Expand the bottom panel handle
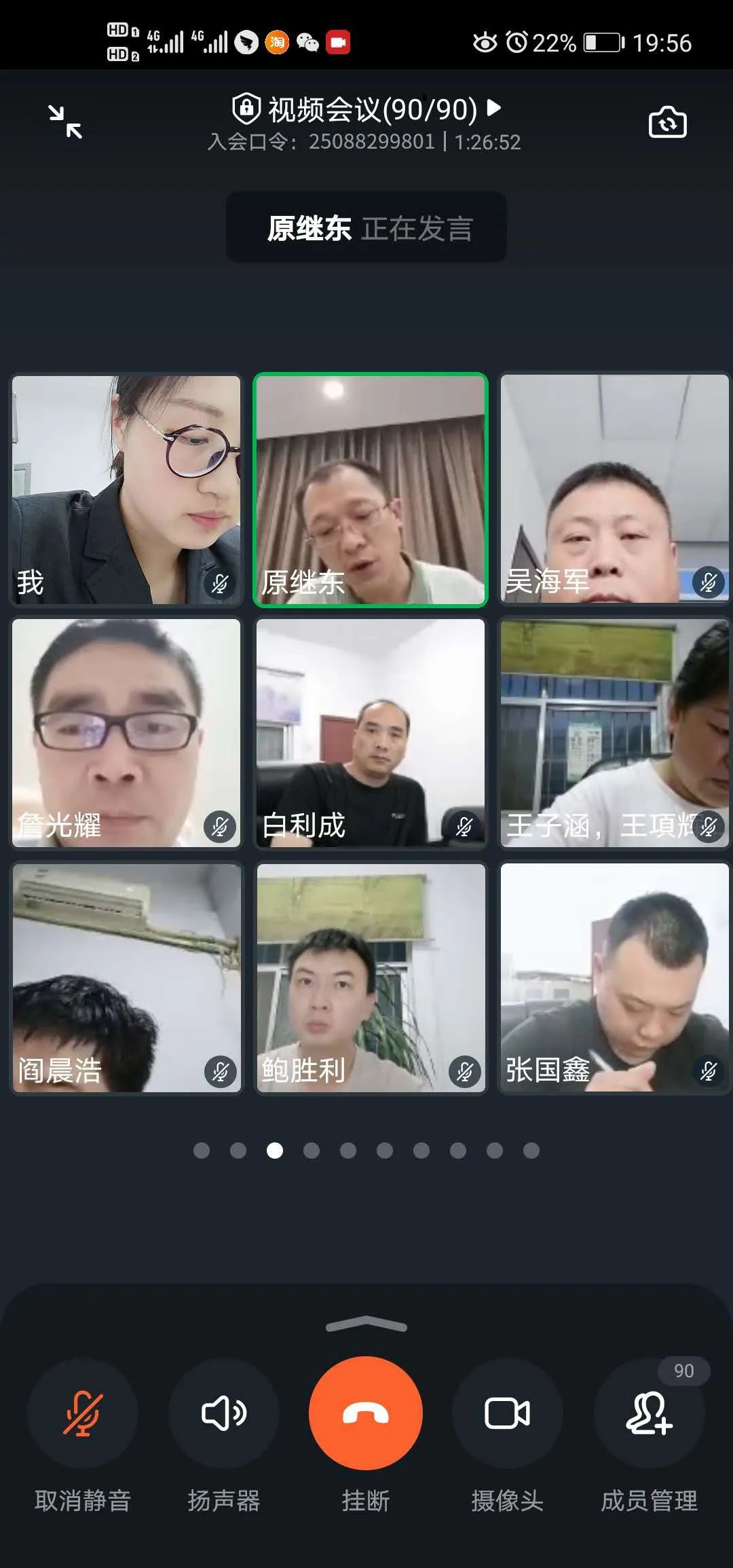 point(366,1324)
